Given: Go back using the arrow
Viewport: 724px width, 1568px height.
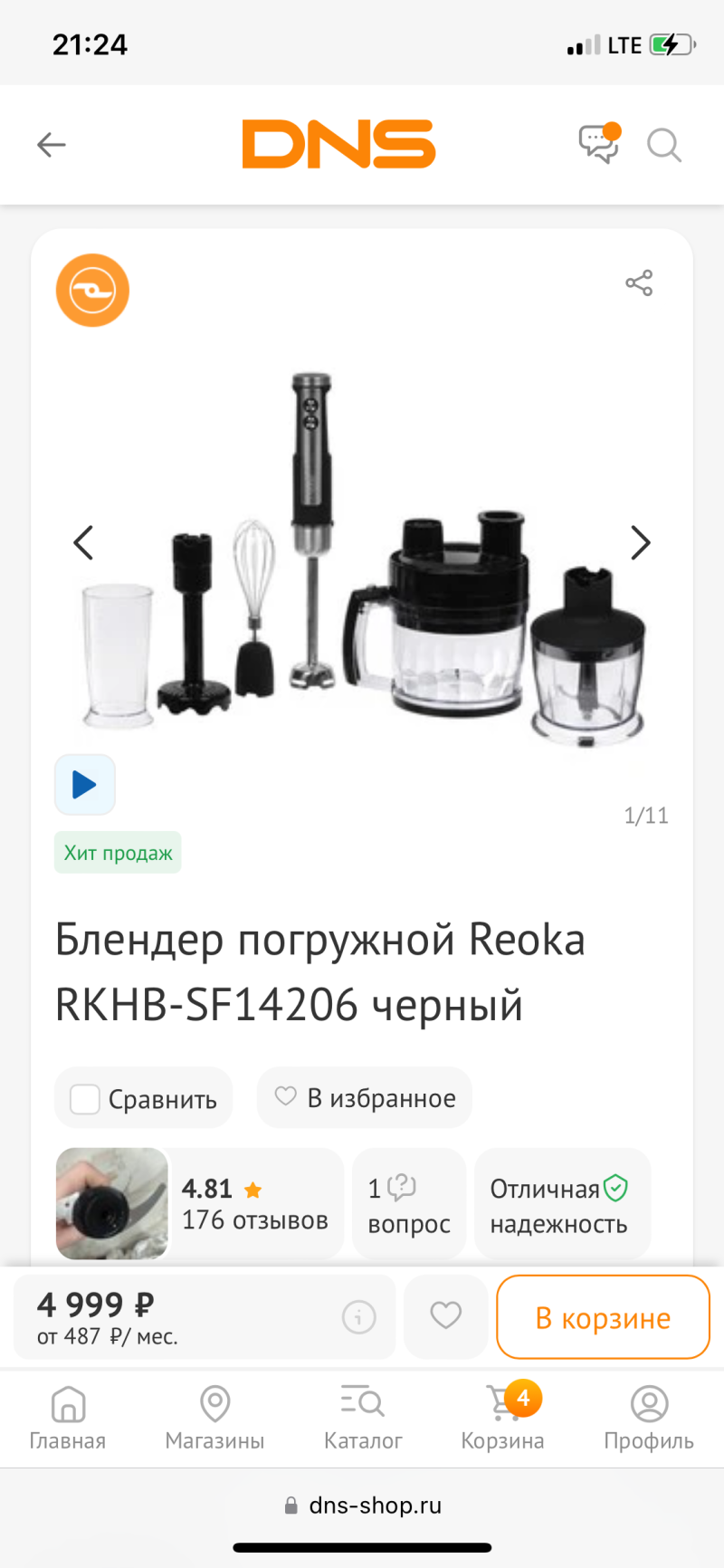Looking at the screenshot, I should point(52,145).
